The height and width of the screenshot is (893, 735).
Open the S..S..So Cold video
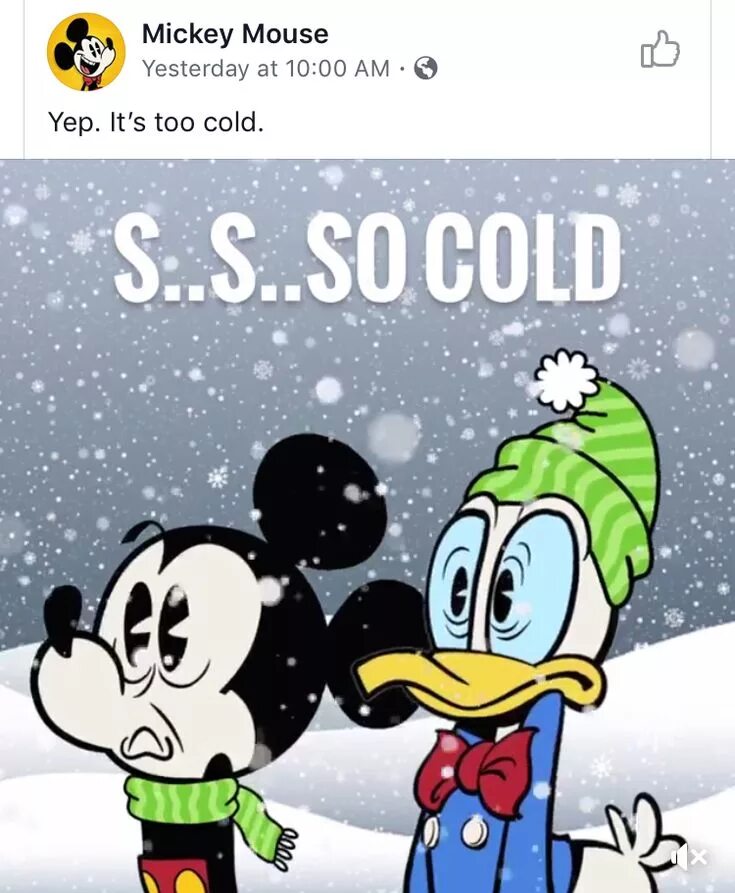point(367,526)
